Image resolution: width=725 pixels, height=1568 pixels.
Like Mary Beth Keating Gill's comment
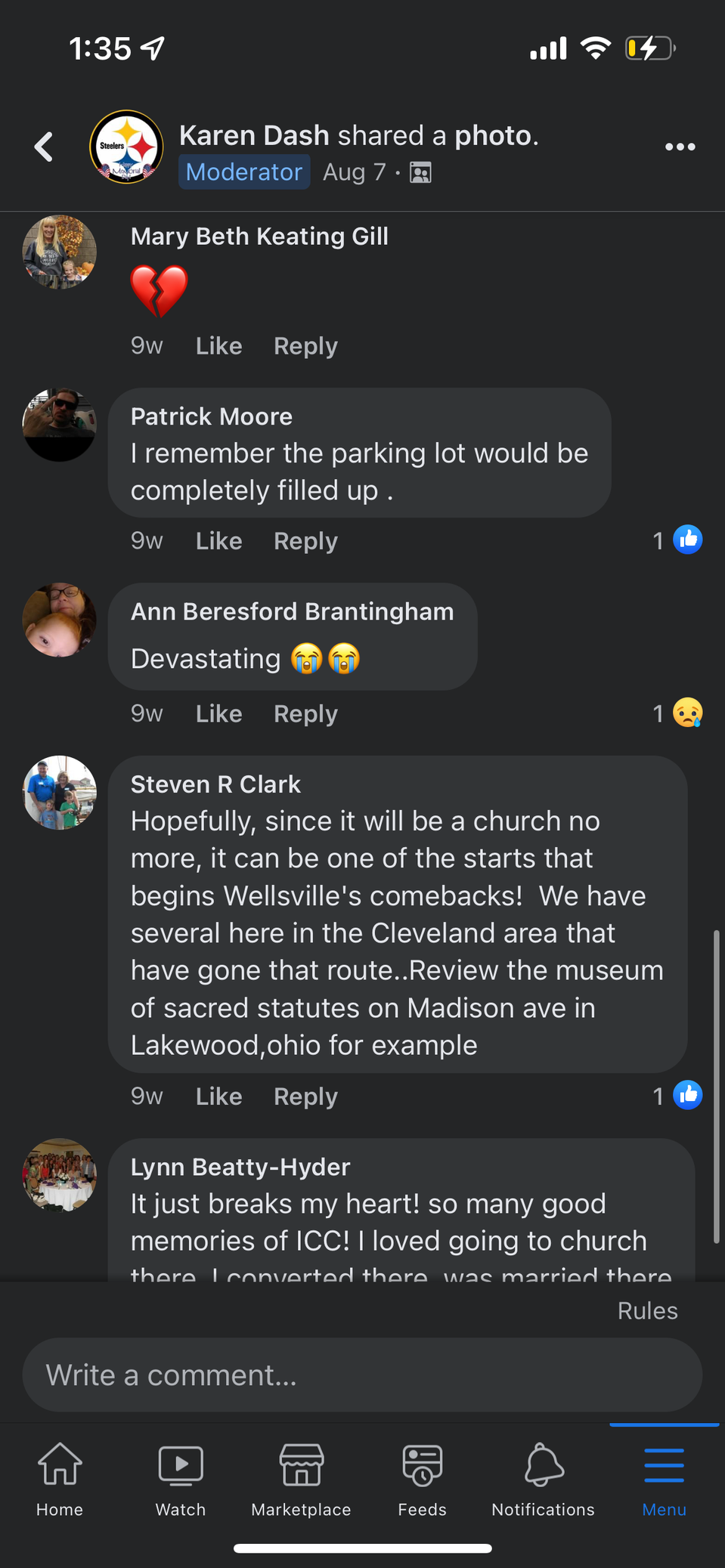click(x=218, y=346)
